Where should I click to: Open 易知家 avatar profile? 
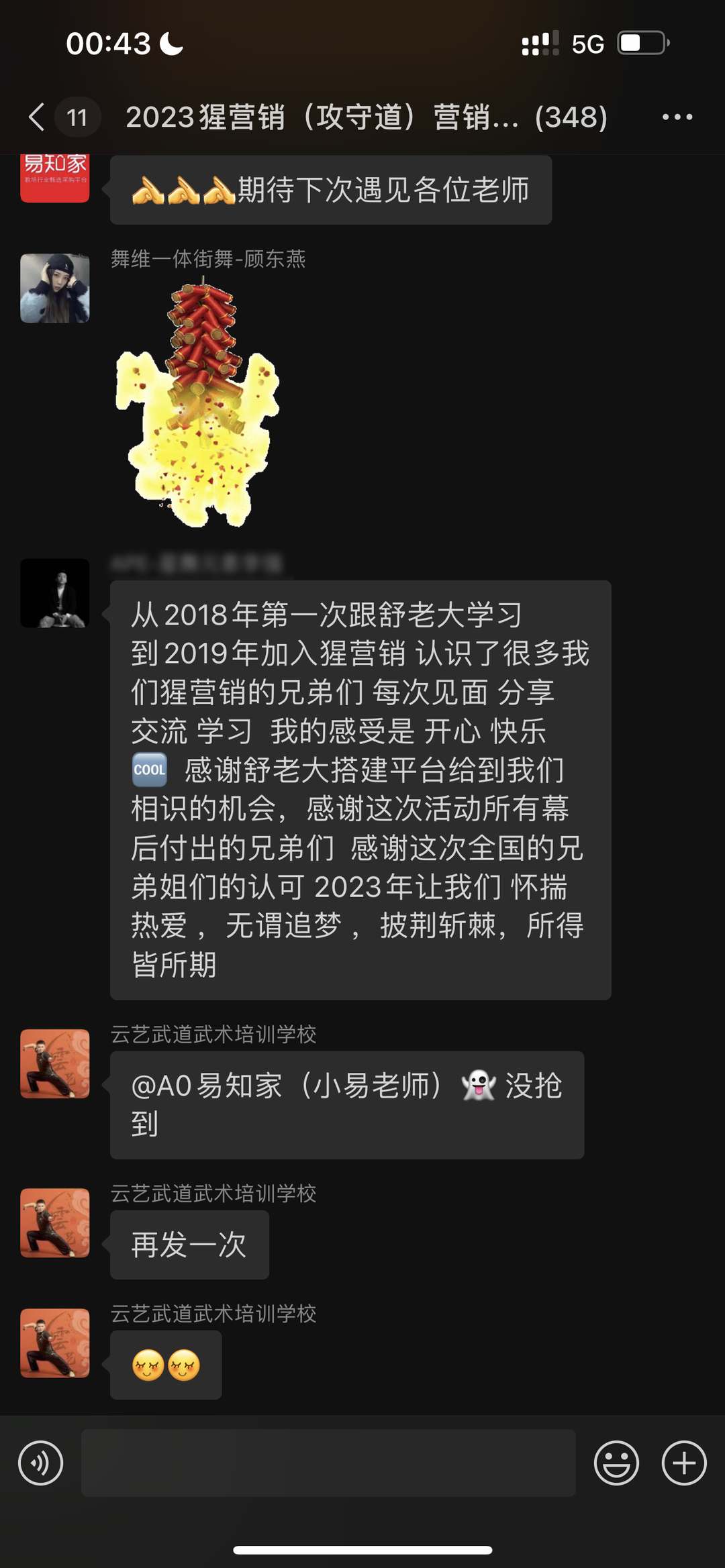pyautogui.click(x=55, y=178)
